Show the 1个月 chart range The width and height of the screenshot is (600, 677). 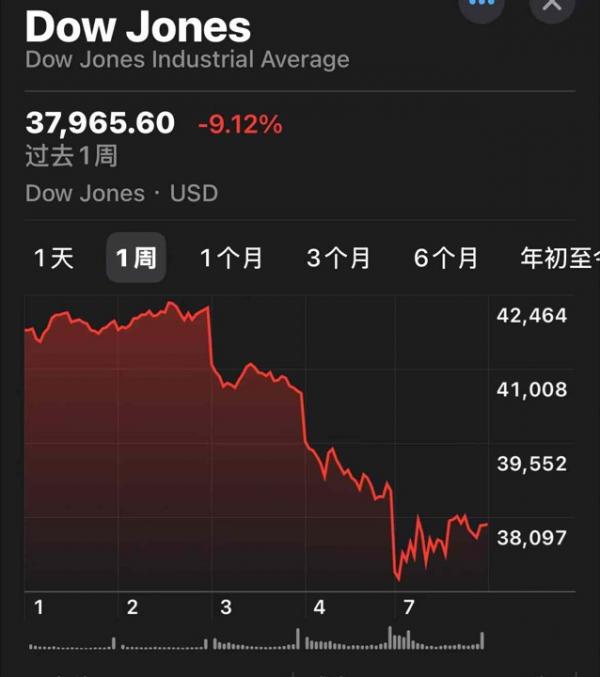pyautogui.click(x=232, y=259)
